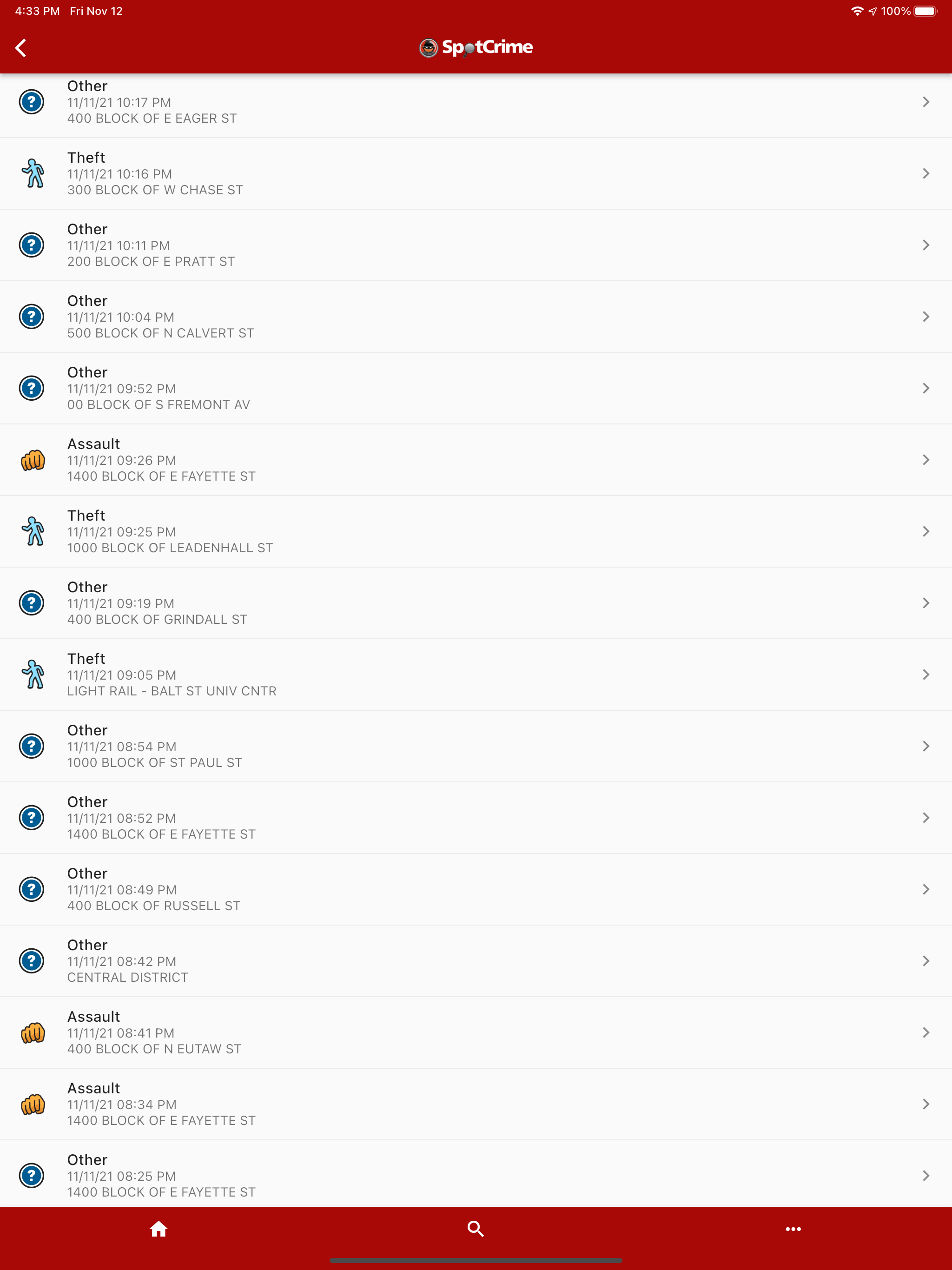
Task: Expand details for the 10:17 PM Other incident
Action: pos(926,101)
